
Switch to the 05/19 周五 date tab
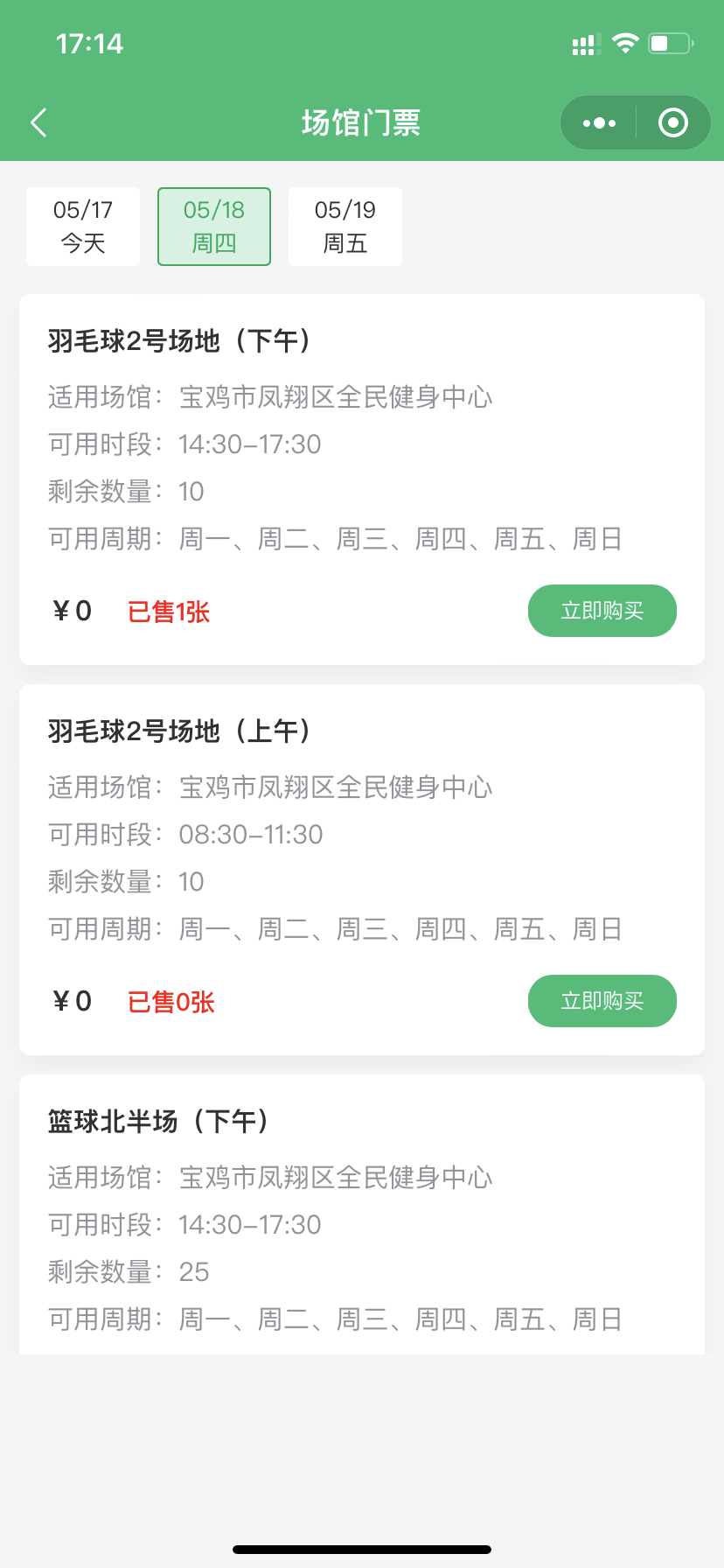tap(345, 227)
